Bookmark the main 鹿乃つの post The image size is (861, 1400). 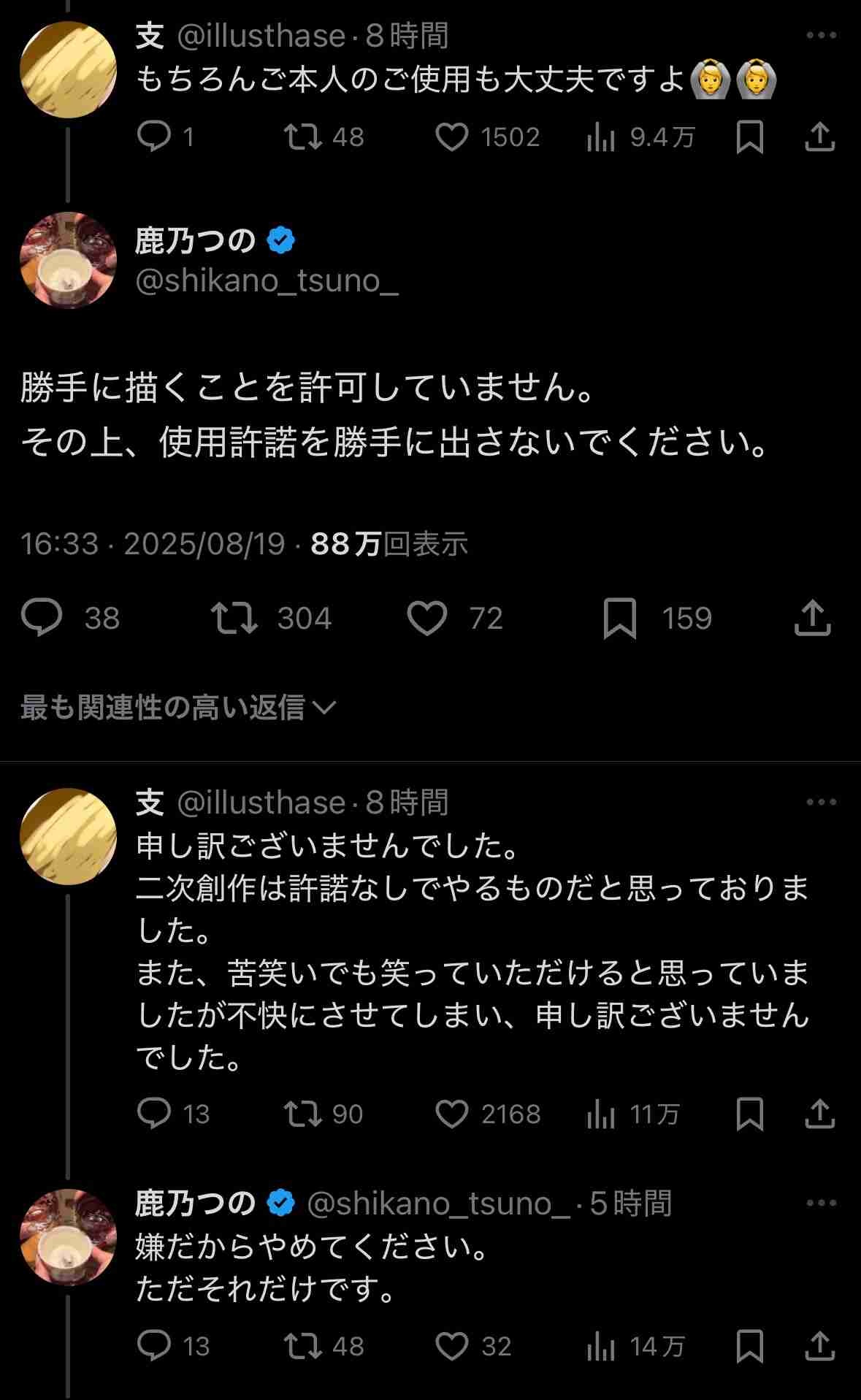point(620,619)
